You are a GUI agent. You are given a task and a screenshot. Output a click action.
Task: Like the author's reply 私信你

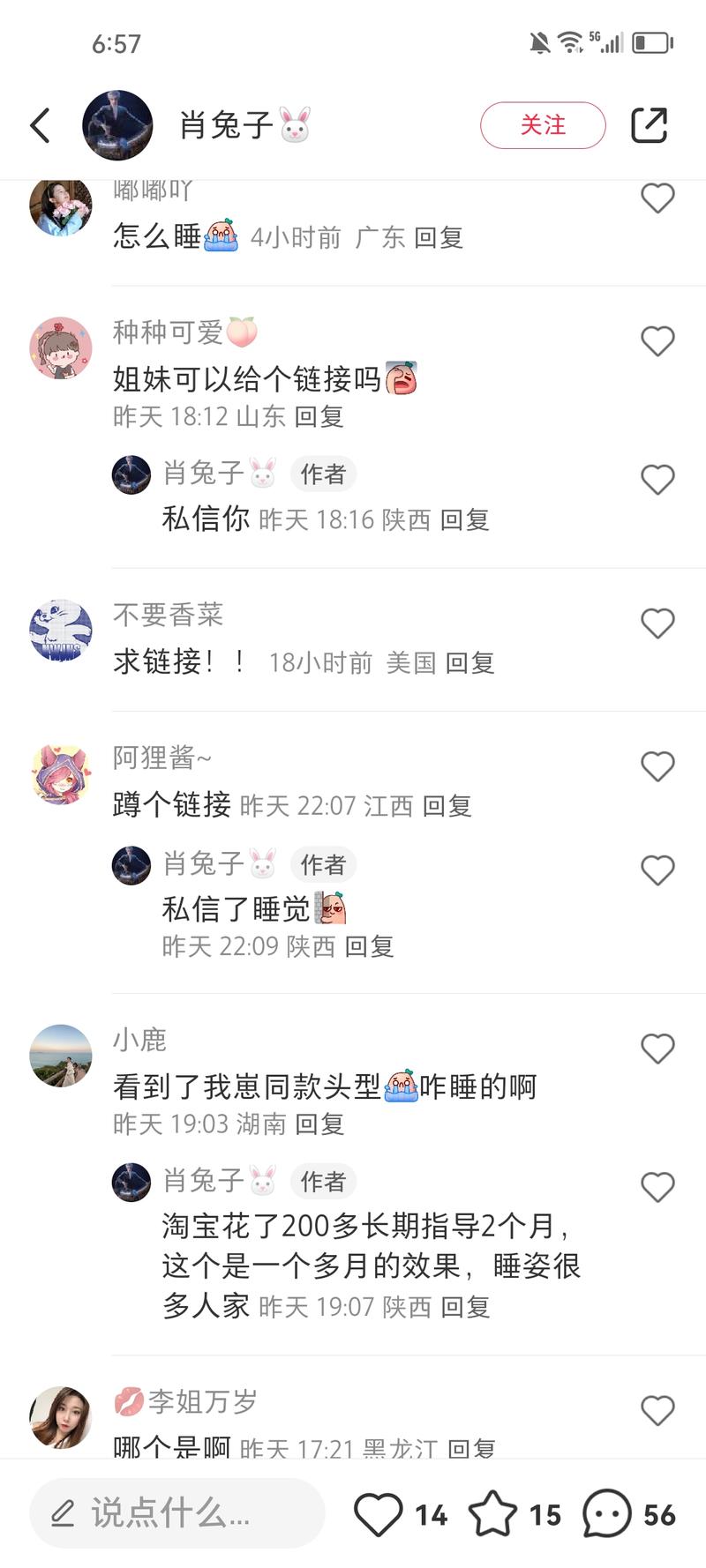pyautogui.click(x=657, y=480)
